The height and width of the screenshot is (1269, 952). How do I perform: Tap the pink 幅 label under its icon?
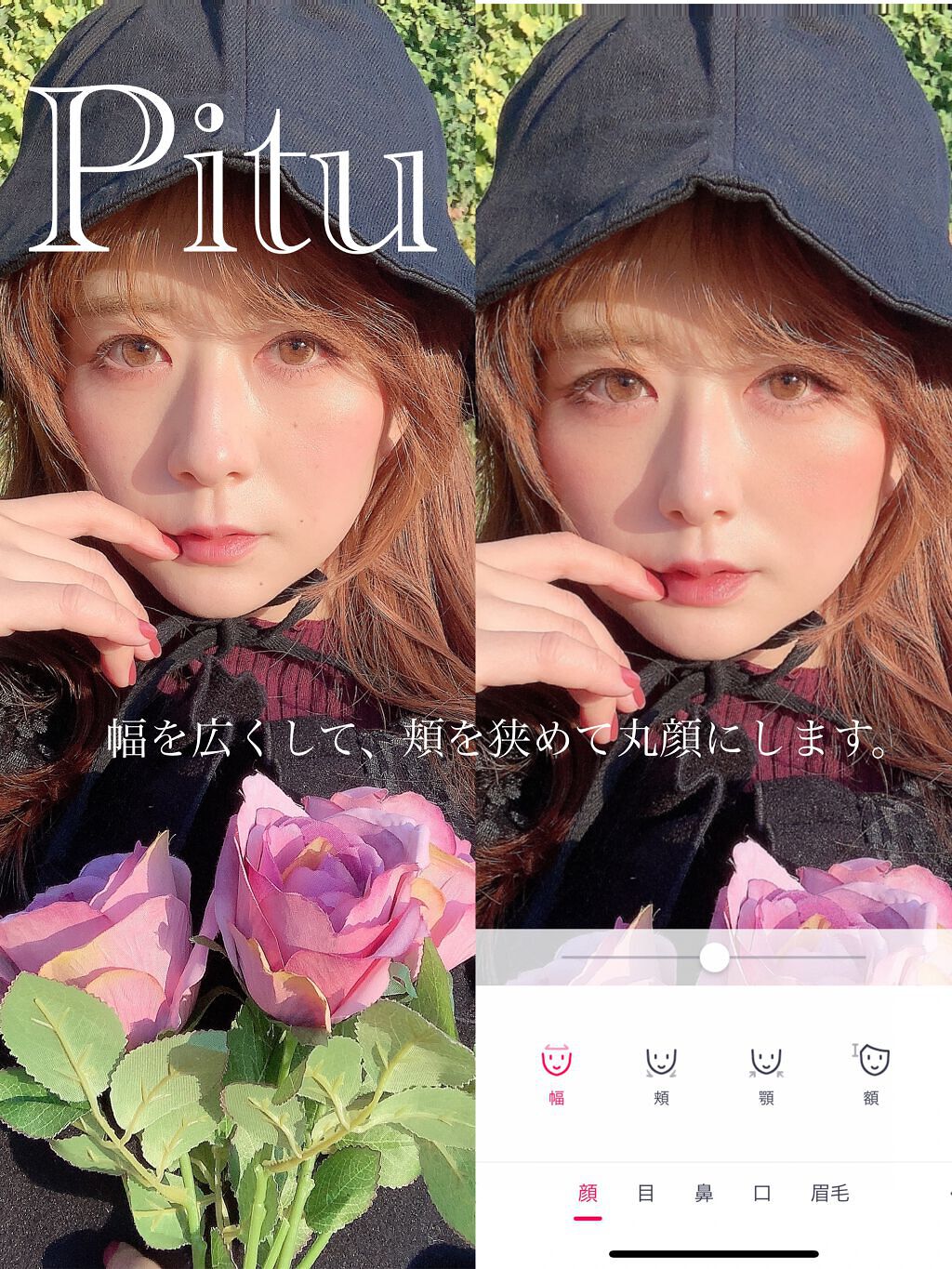pyautogui.click(x=556, y=1098)
